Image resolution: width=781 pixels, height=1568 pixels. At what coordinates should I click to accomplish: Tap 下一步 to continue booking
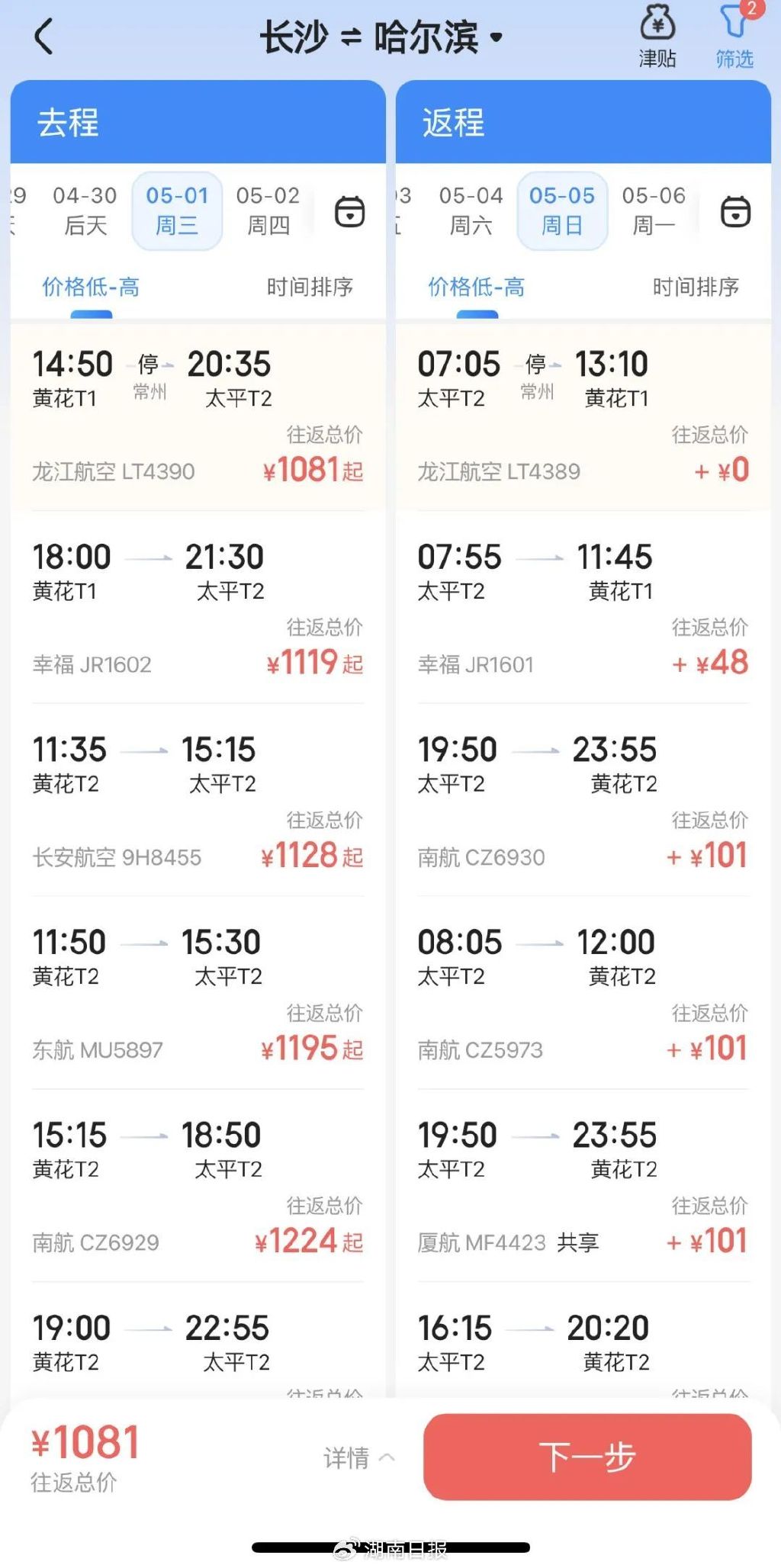coord(587,1457)
